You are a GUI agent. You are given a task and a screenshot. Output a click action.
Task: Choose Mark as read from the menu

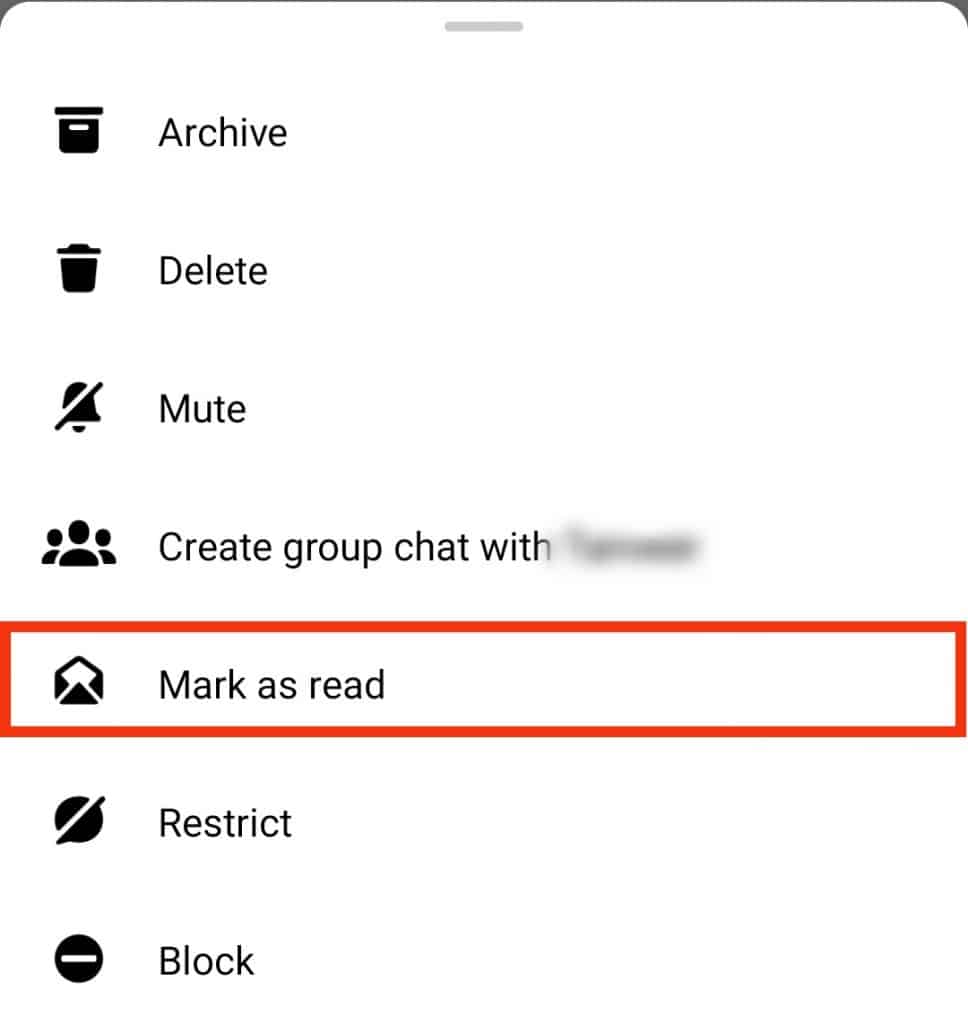click(x=271, y=685)
